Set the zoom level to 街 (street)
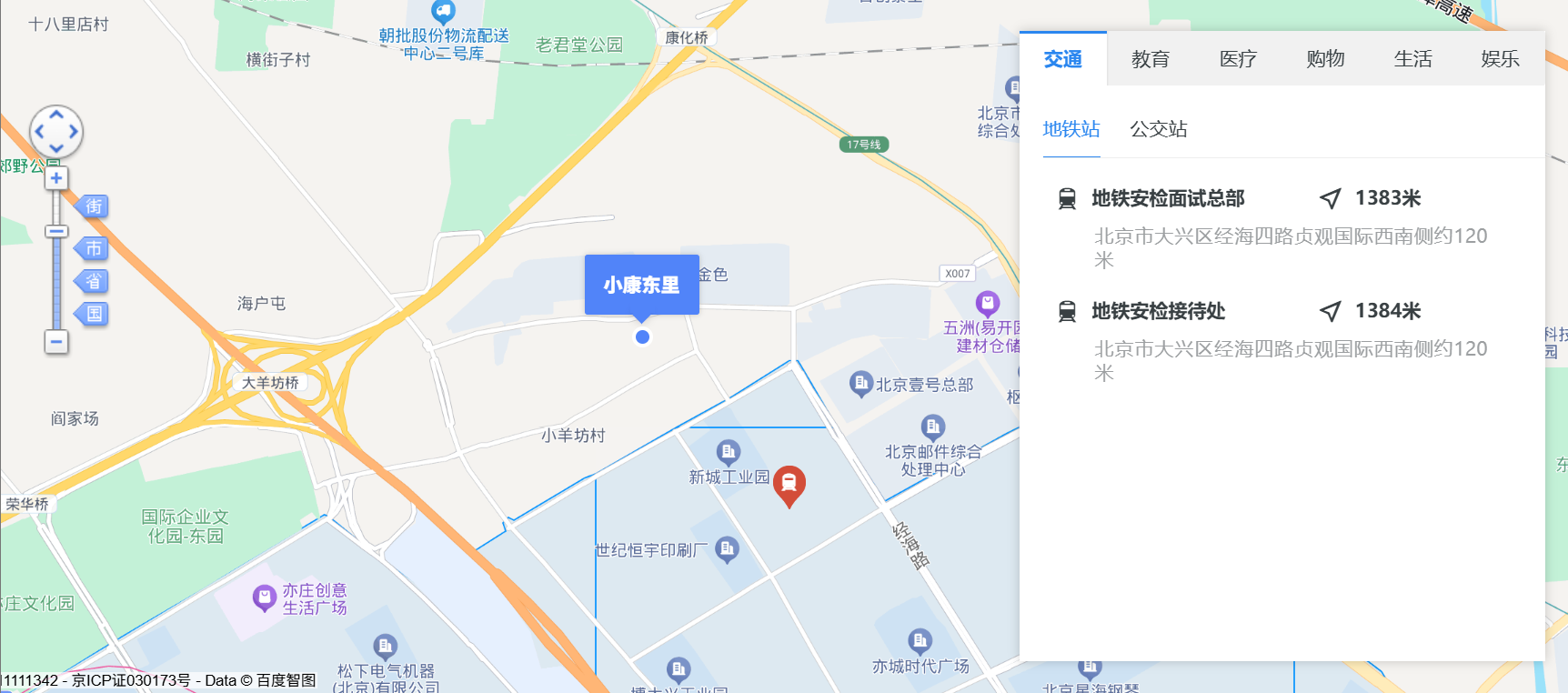1568x693 pixels. (93, 206)
